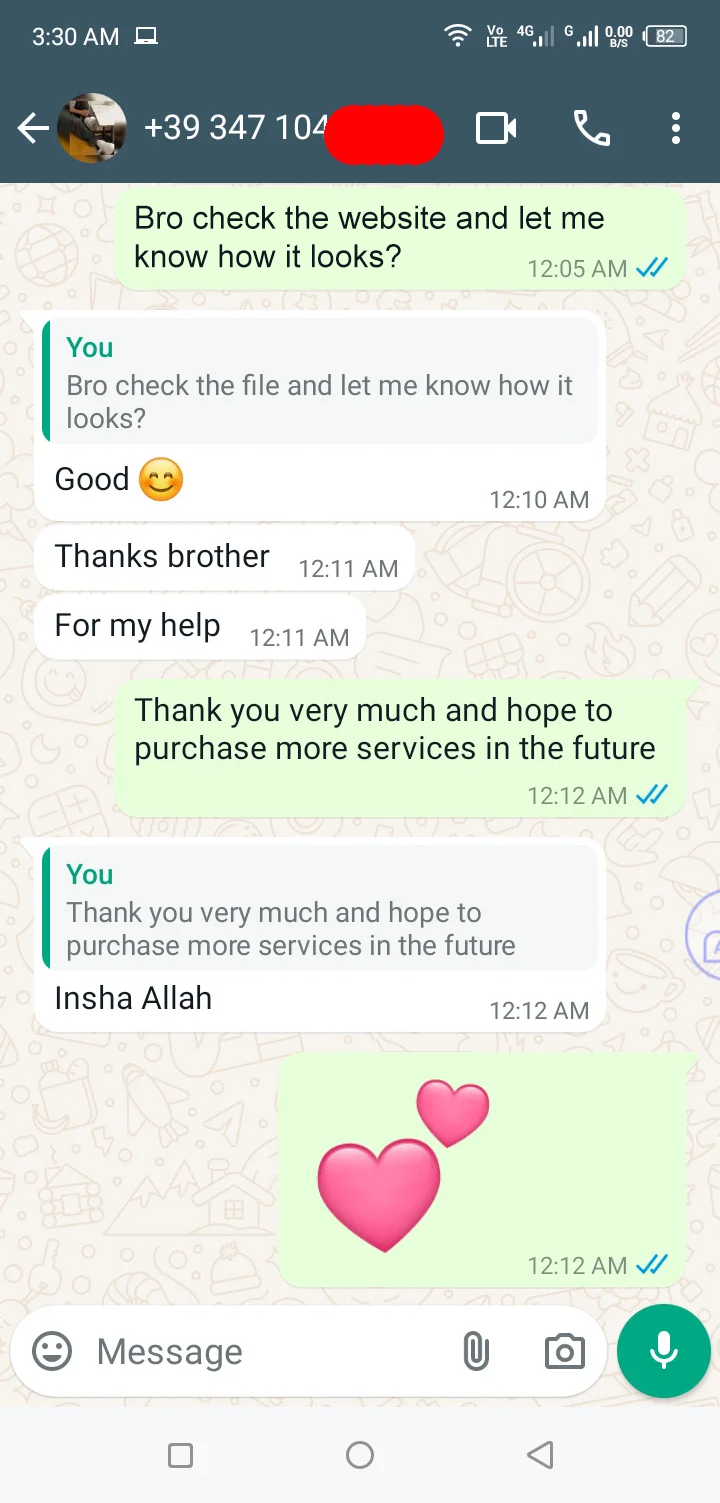Attach a file with the paperclip
720x1503 pixels.
click(476, 1352)
